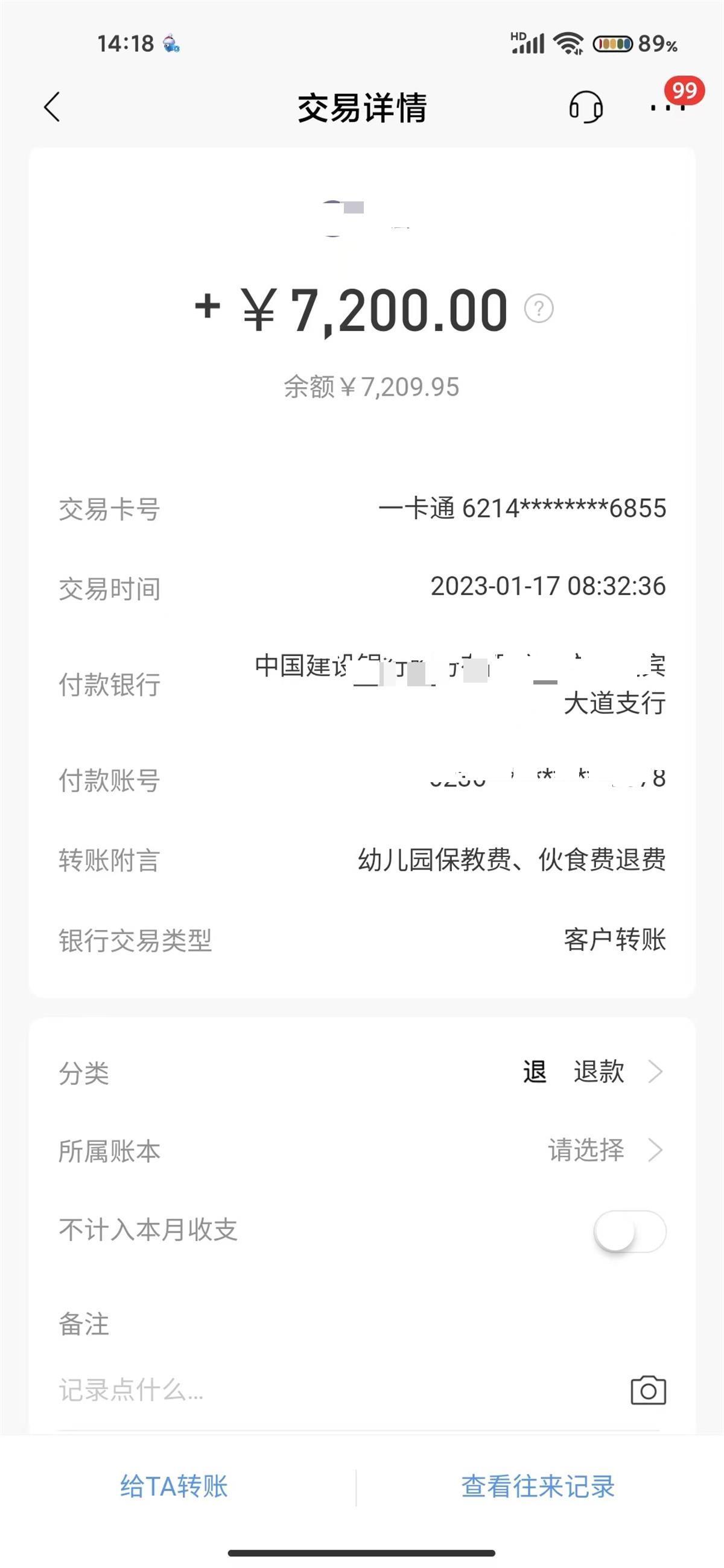The image size is (724, 1568).
Task: Select an account book under 所属账本
Action: click(604, 1151)
